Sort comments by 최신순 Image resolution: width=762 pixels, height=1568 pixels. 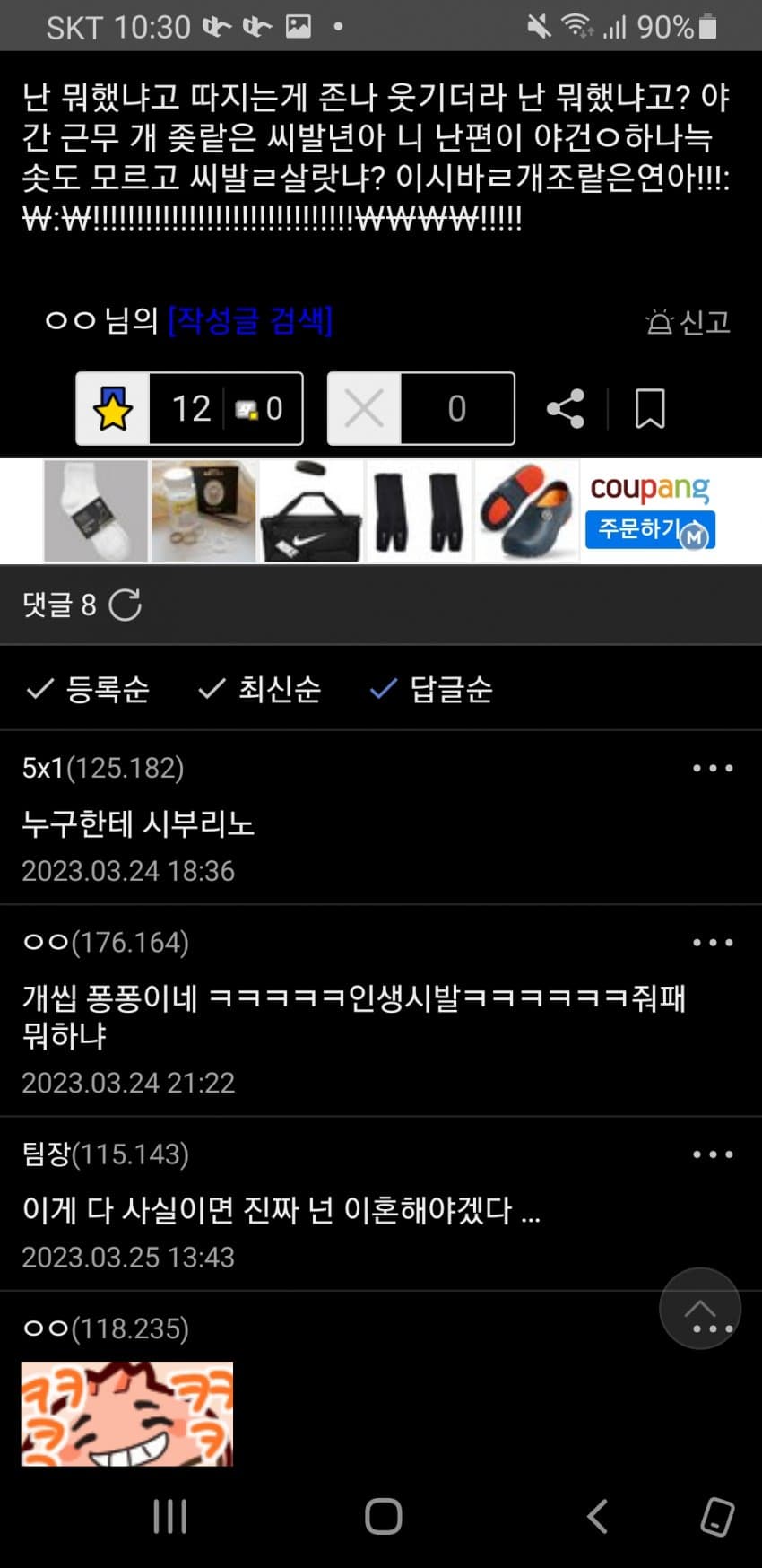[260, 689]
